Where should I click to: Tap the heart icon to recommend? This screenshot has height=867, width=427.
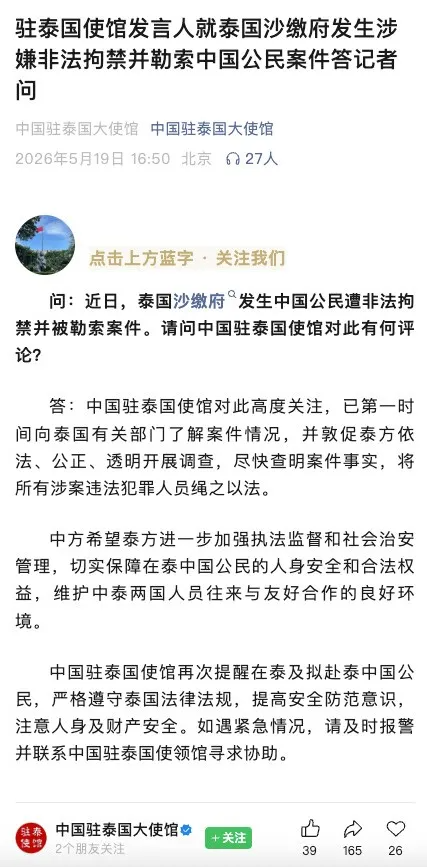pyautogui.click(x=395, y=828)
